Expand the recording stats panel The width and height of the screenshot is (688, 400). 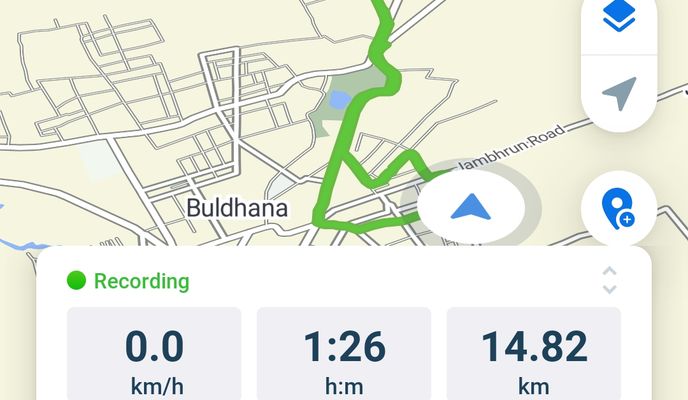coord(609,281)
